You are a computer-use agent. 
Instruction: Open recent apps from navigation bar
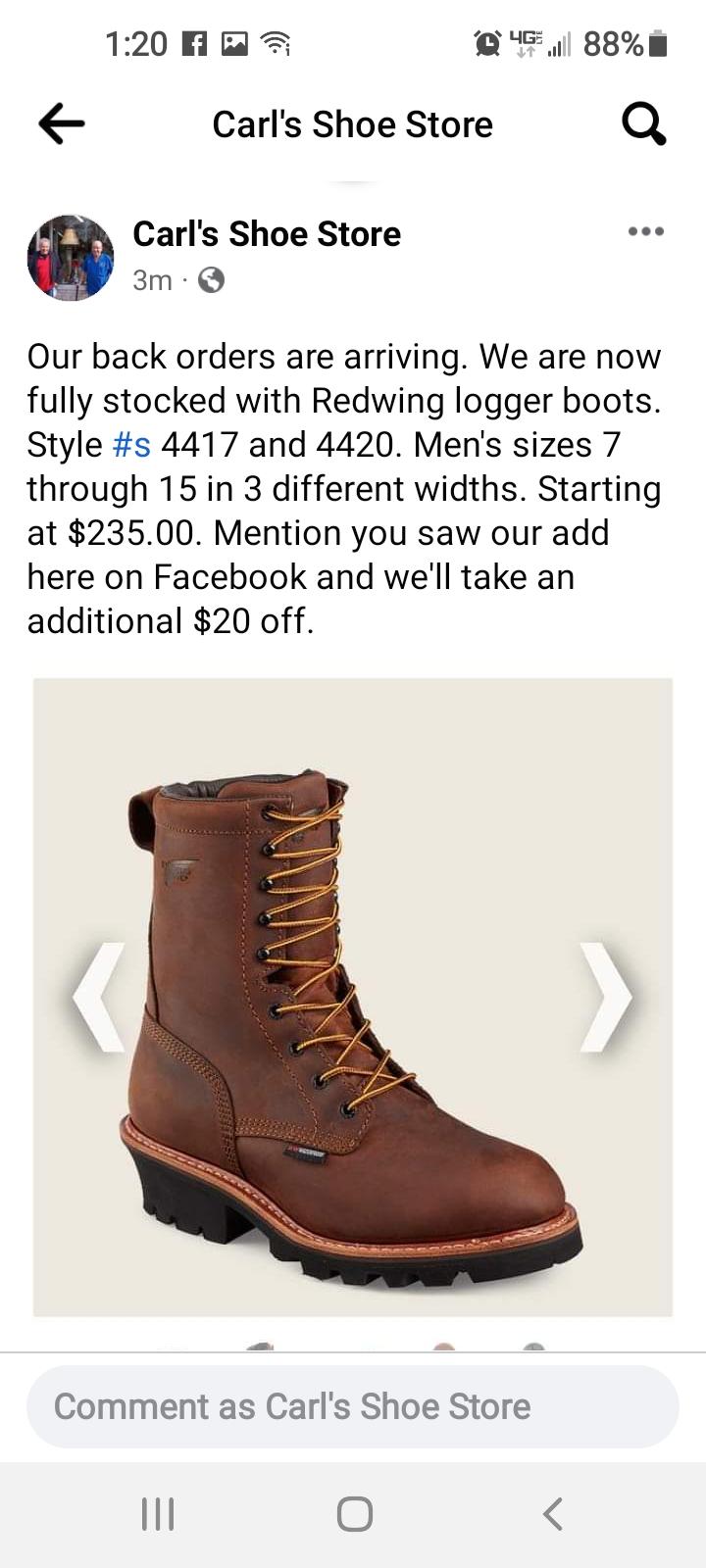[x=158, y=1513]
